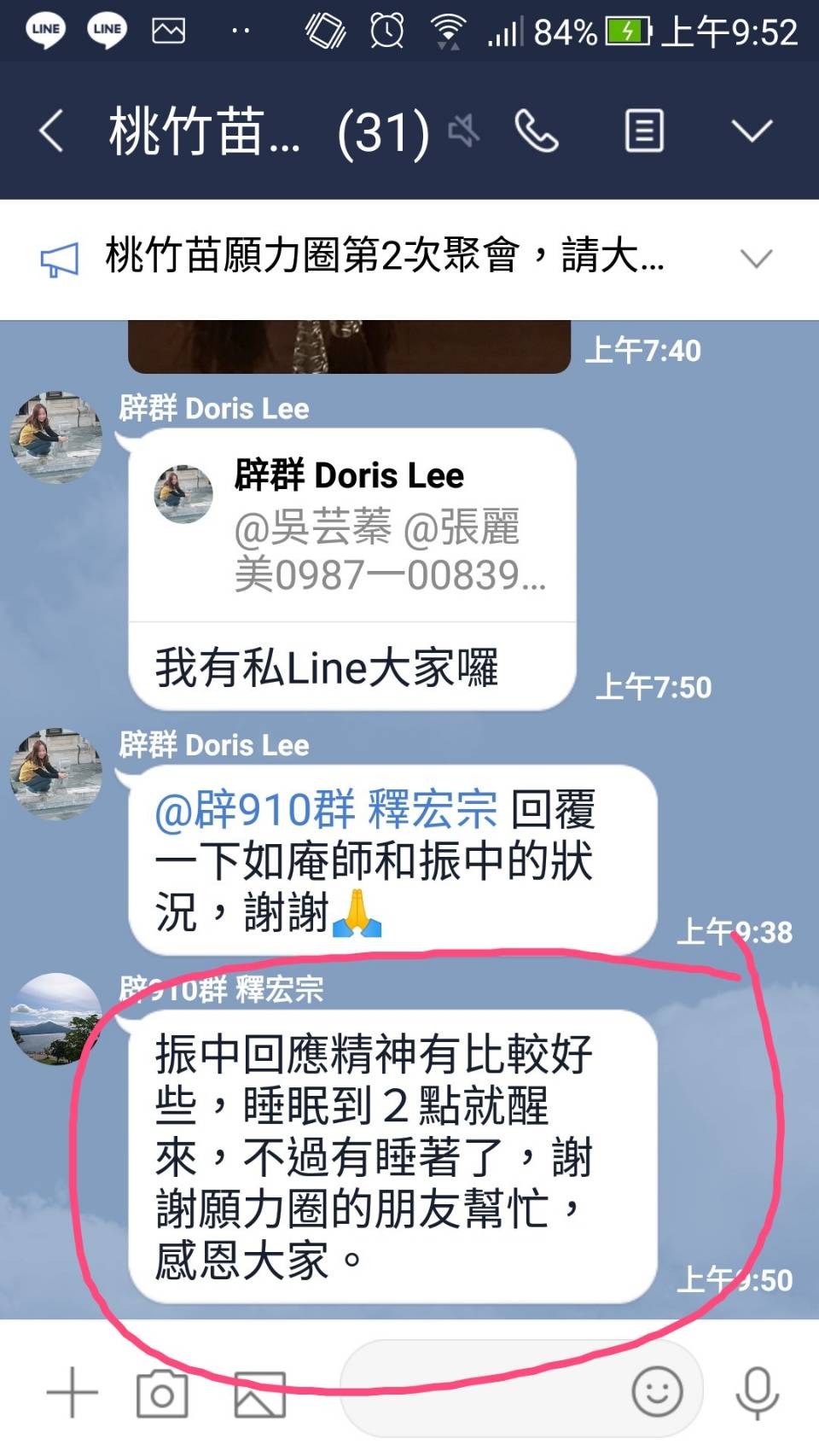Open the pinned announcement about 第2次聚會
Screen dimensions: 819x1456
384,258
